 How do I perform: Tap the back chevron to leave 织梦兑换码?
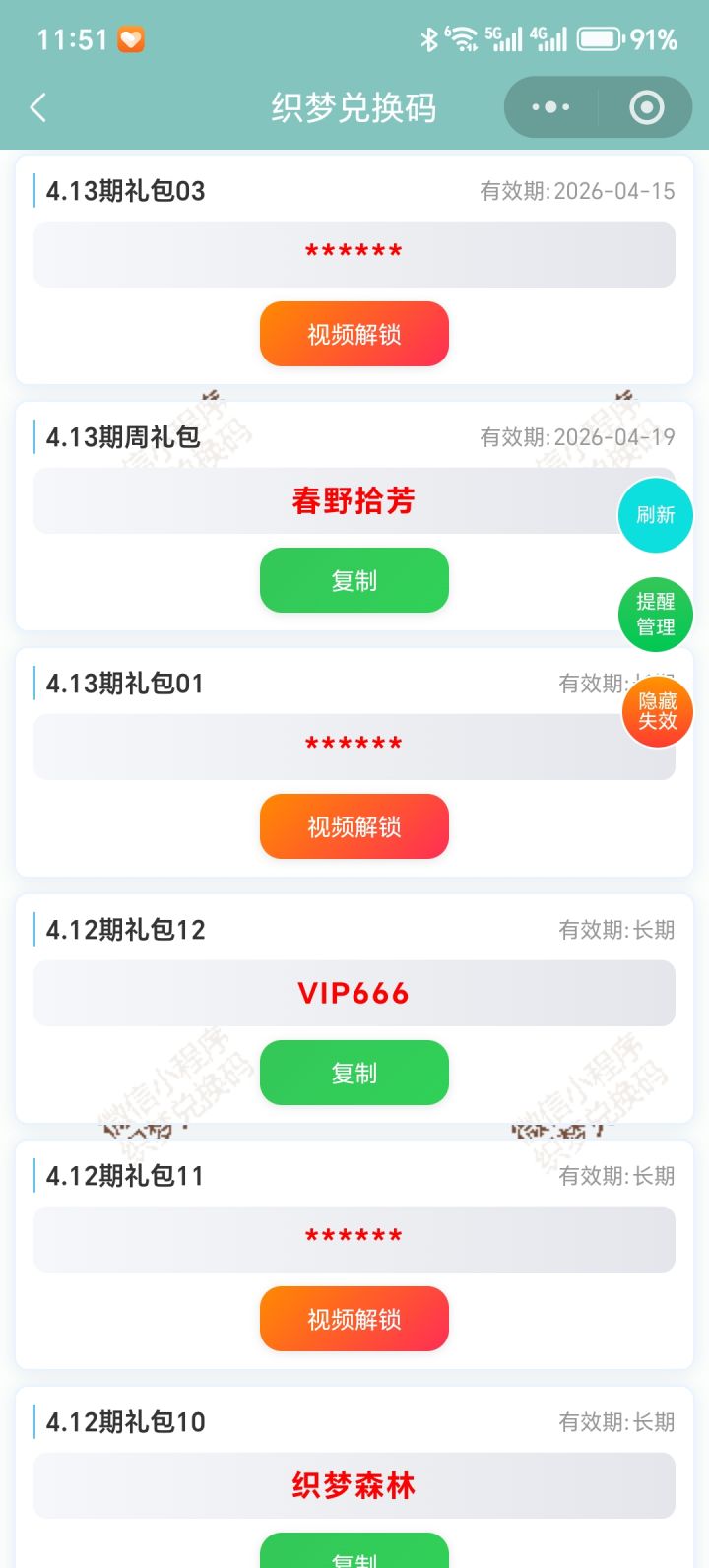coord(37,107)
